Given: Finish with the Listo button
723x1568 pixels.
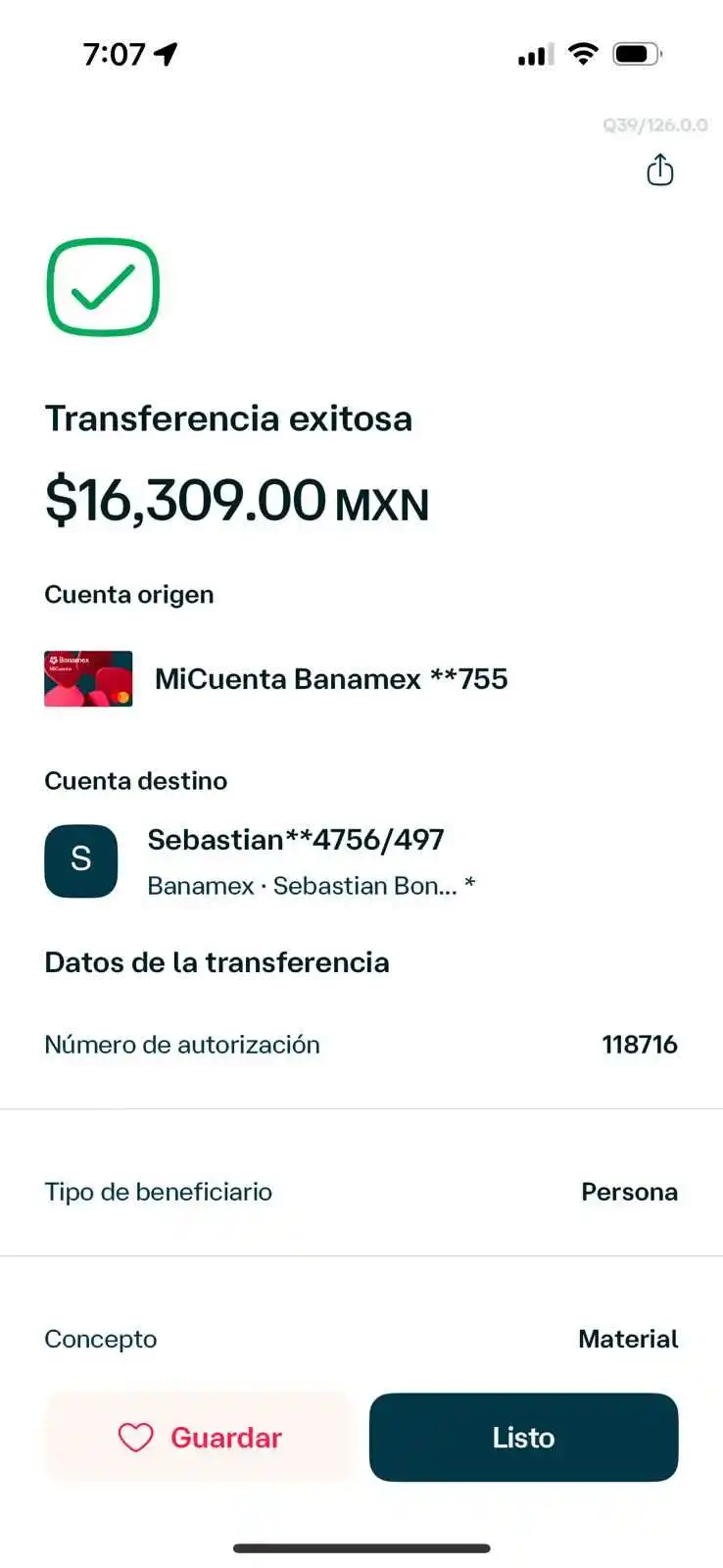Looking at the screenshot, I should [x=523, y=1437].
